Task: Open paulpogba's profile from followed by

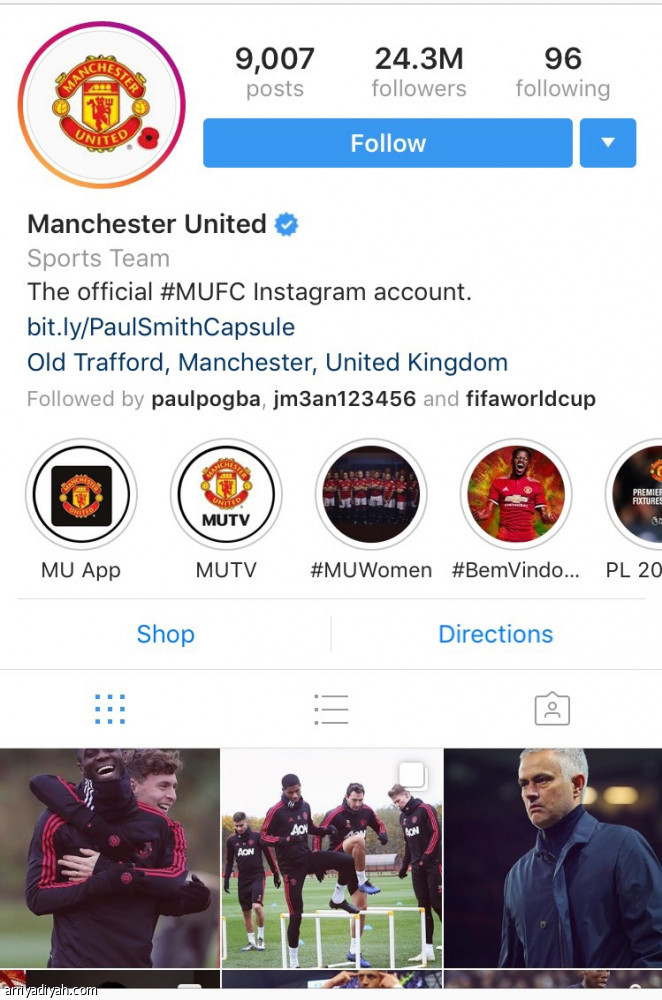Action: coord(207,399)
